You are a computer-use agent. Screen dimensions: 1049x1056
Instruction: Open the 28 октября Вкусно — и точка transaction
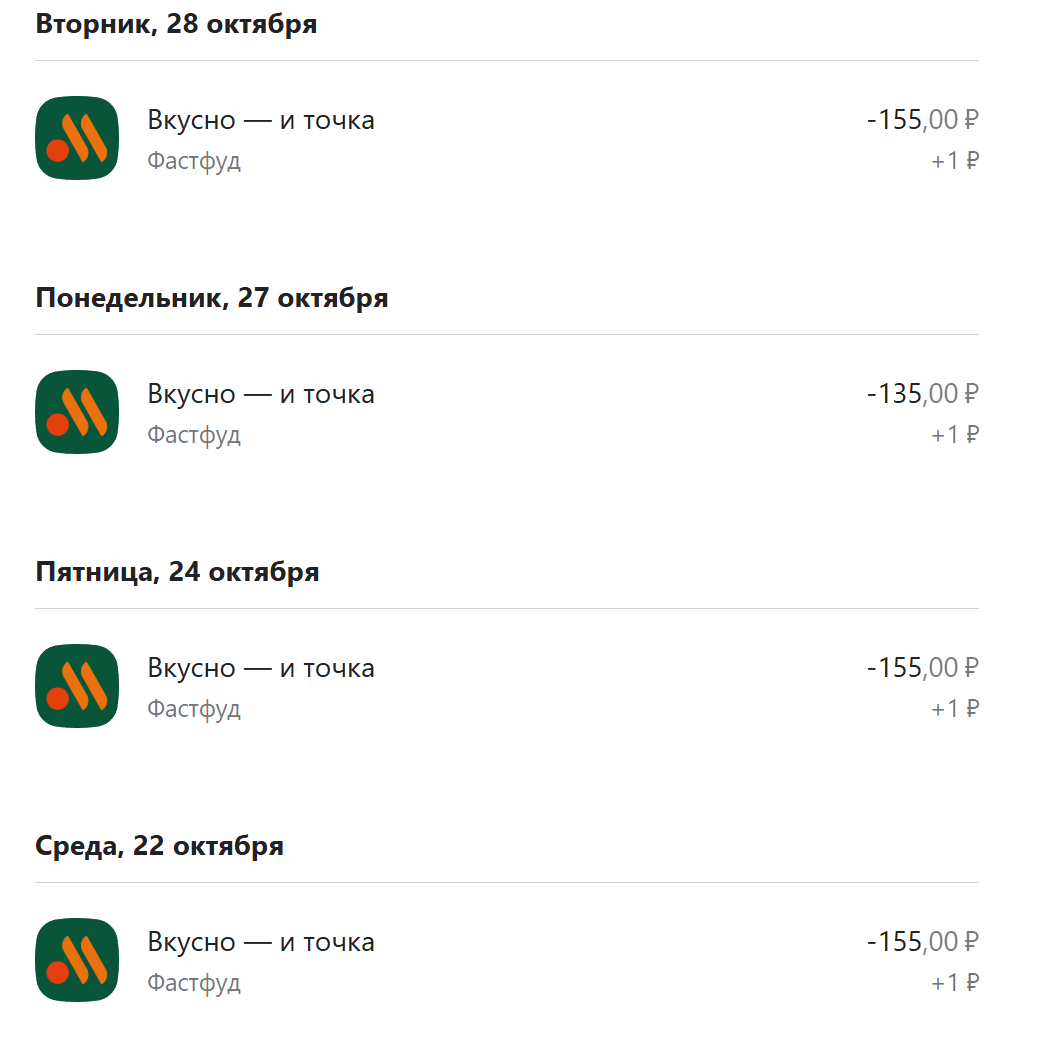click(261, 121)
